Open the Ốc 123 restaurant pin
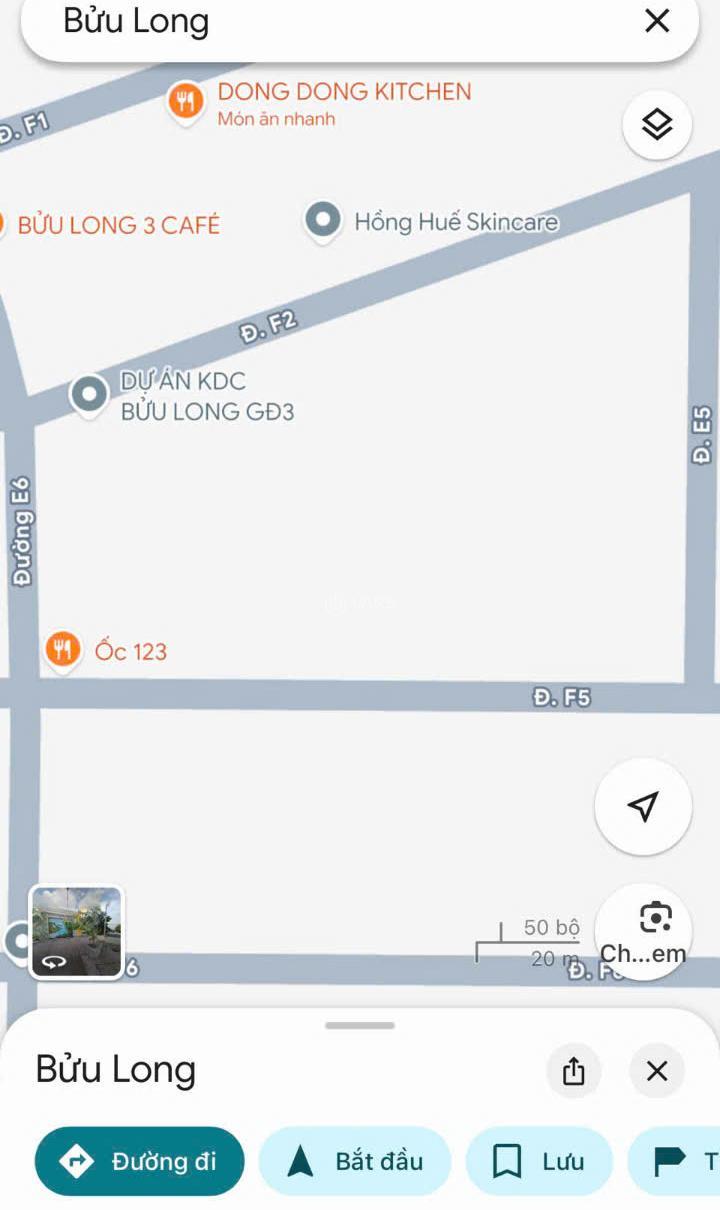This screenshot has width=720, height=1210. 64,651
